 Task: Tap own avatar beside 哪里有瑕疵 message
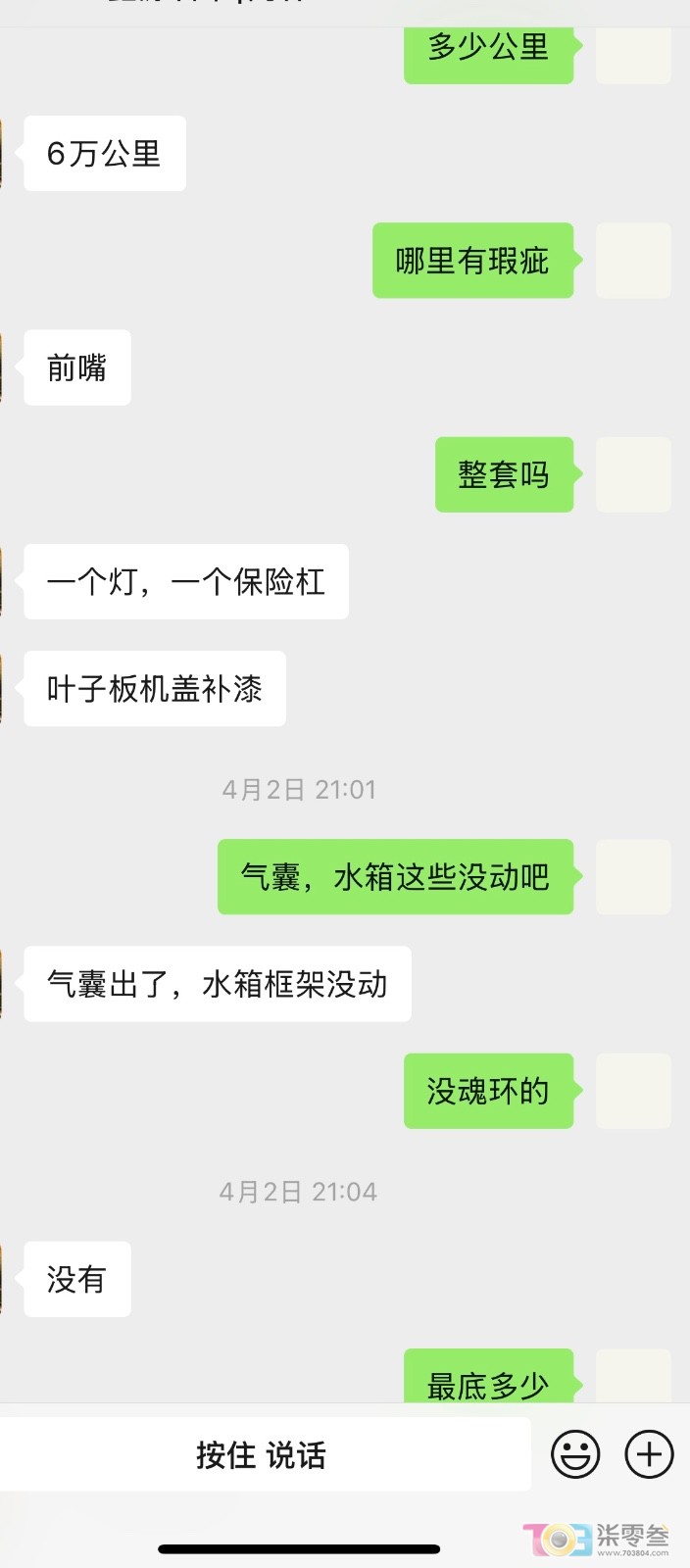click(633, 261)
